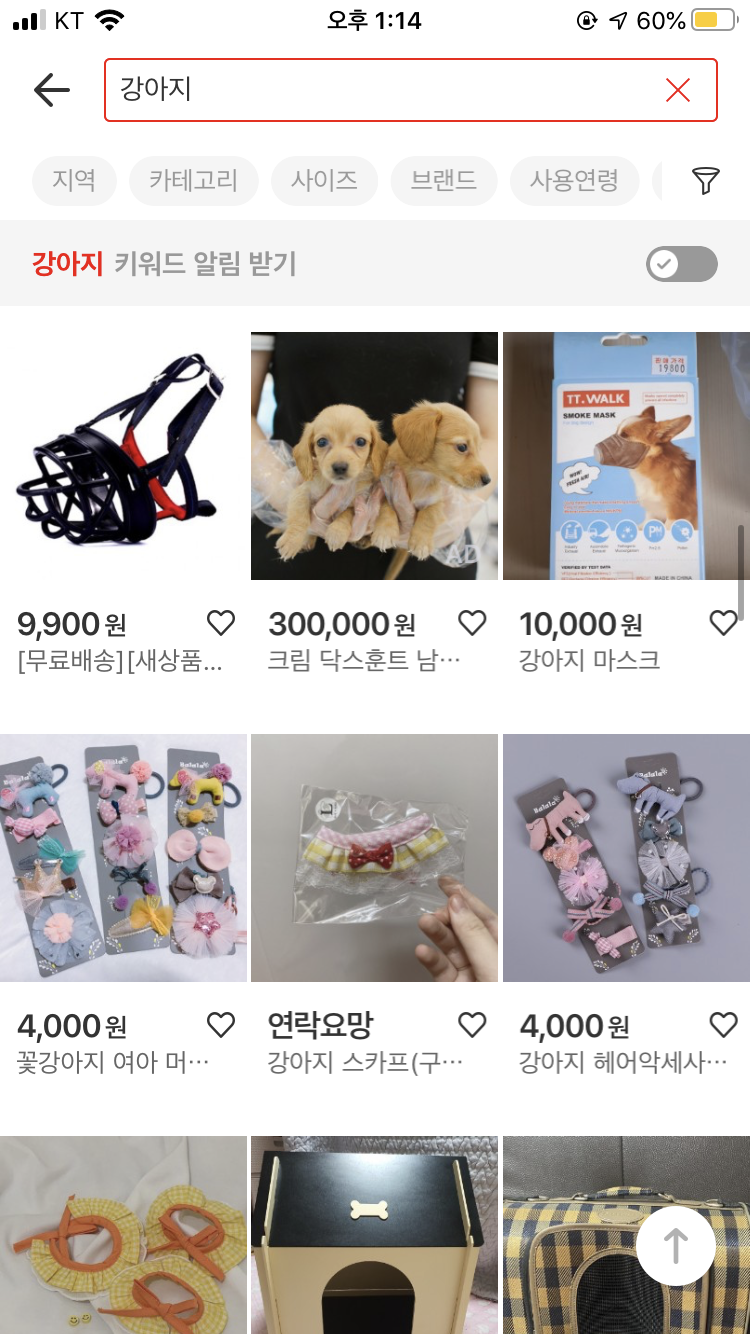
Task: Tap the 강아지 search field
Action: click(x=380, y=90)
